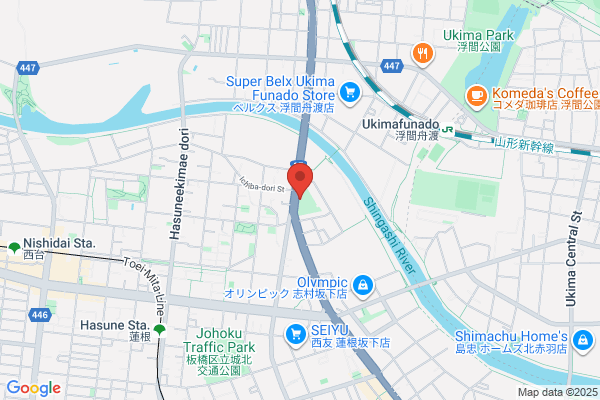The width and height of the screenshot is (600, 400).
Task: Open the Nishidai Sta. subway marker
Action: coord(15,248)
